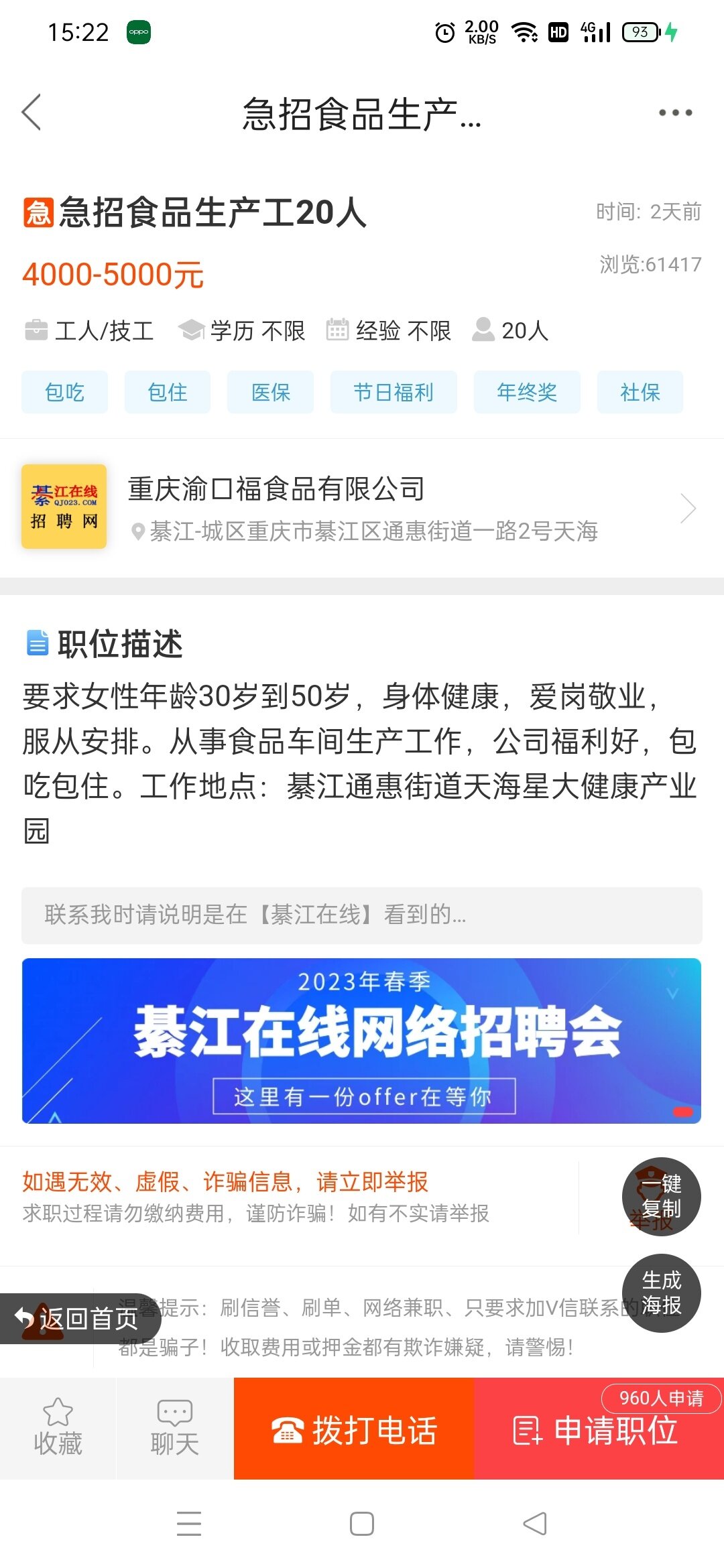The image size is (724, 1568).
Task: Tap the system back triangle
Action: [x=535, y=1523]
